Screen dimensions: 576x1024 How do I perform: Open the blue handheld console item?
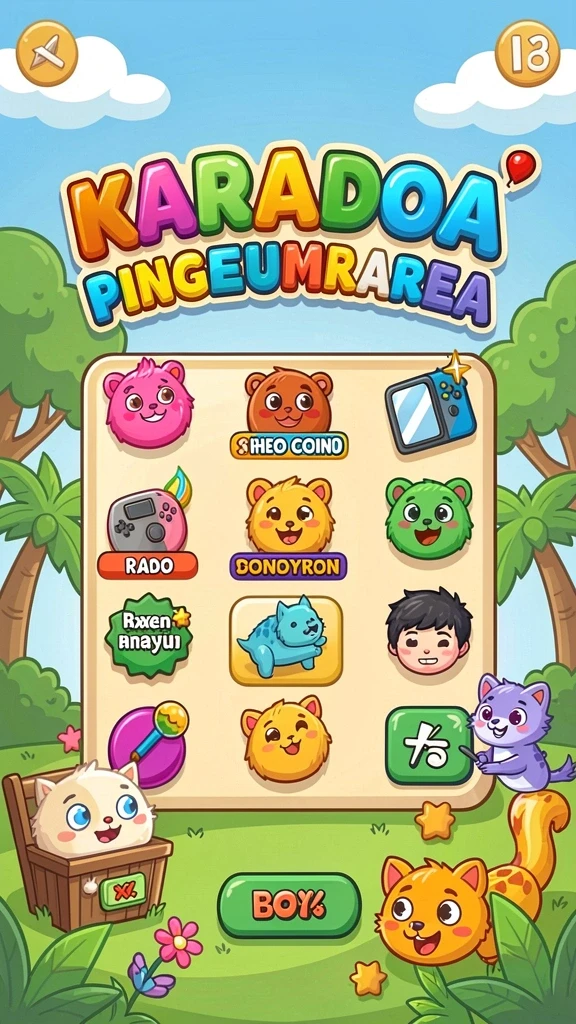tap(430, 408)
